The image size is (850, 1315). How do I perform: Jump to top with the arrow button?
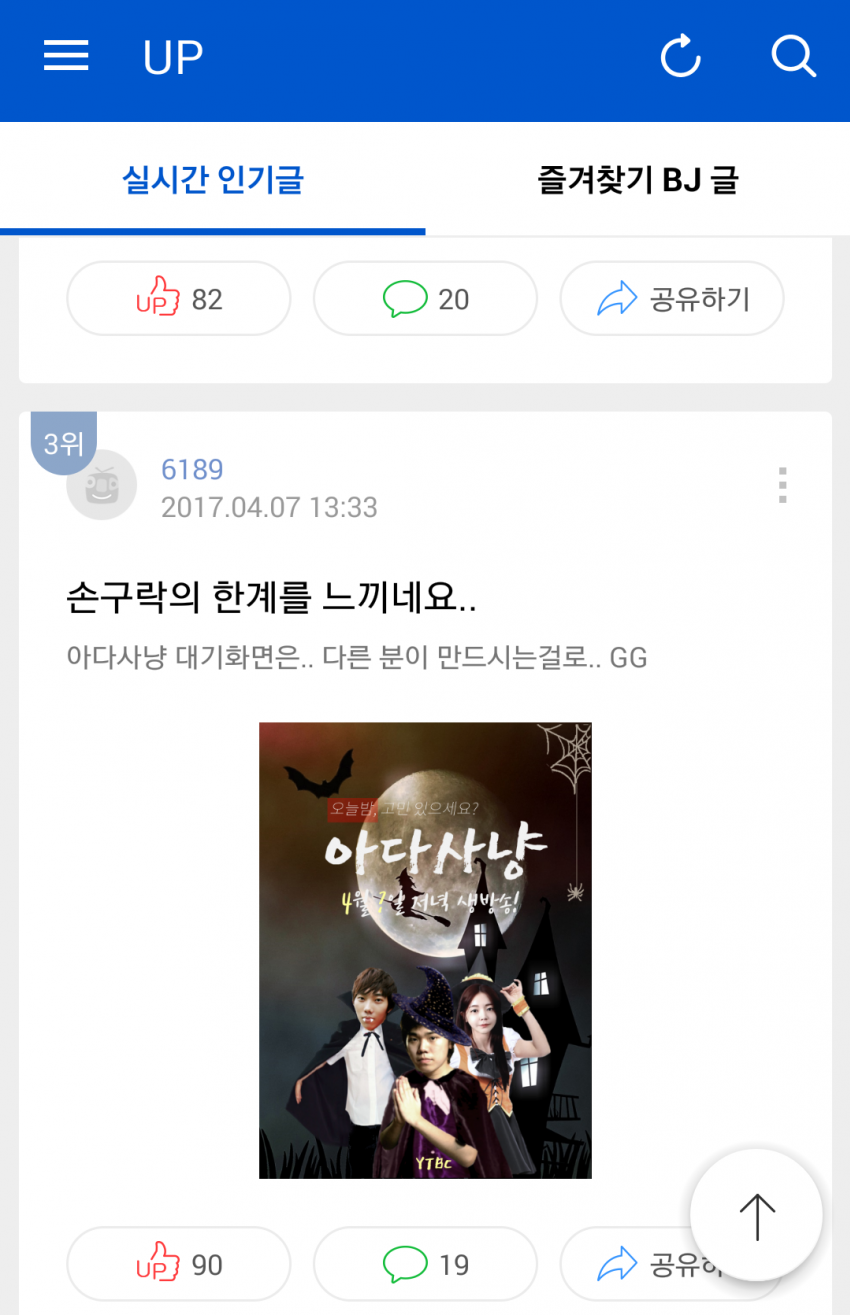756,1216
